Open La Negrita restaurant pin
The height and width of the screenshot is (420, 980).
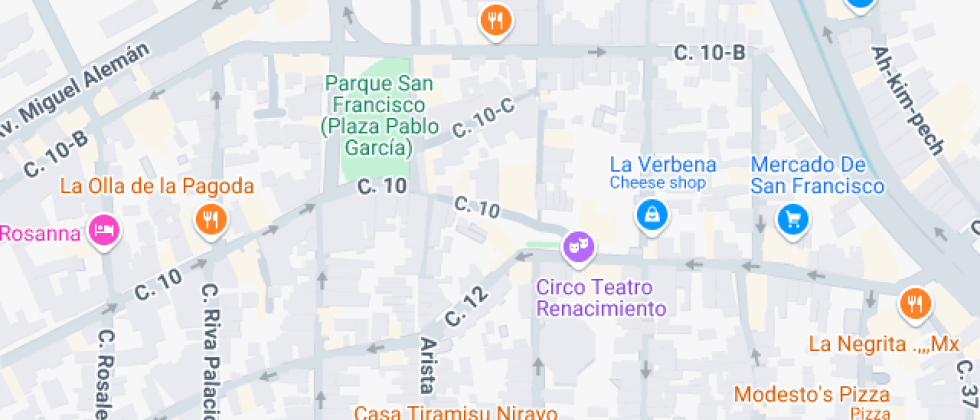[x=913, y=302]
